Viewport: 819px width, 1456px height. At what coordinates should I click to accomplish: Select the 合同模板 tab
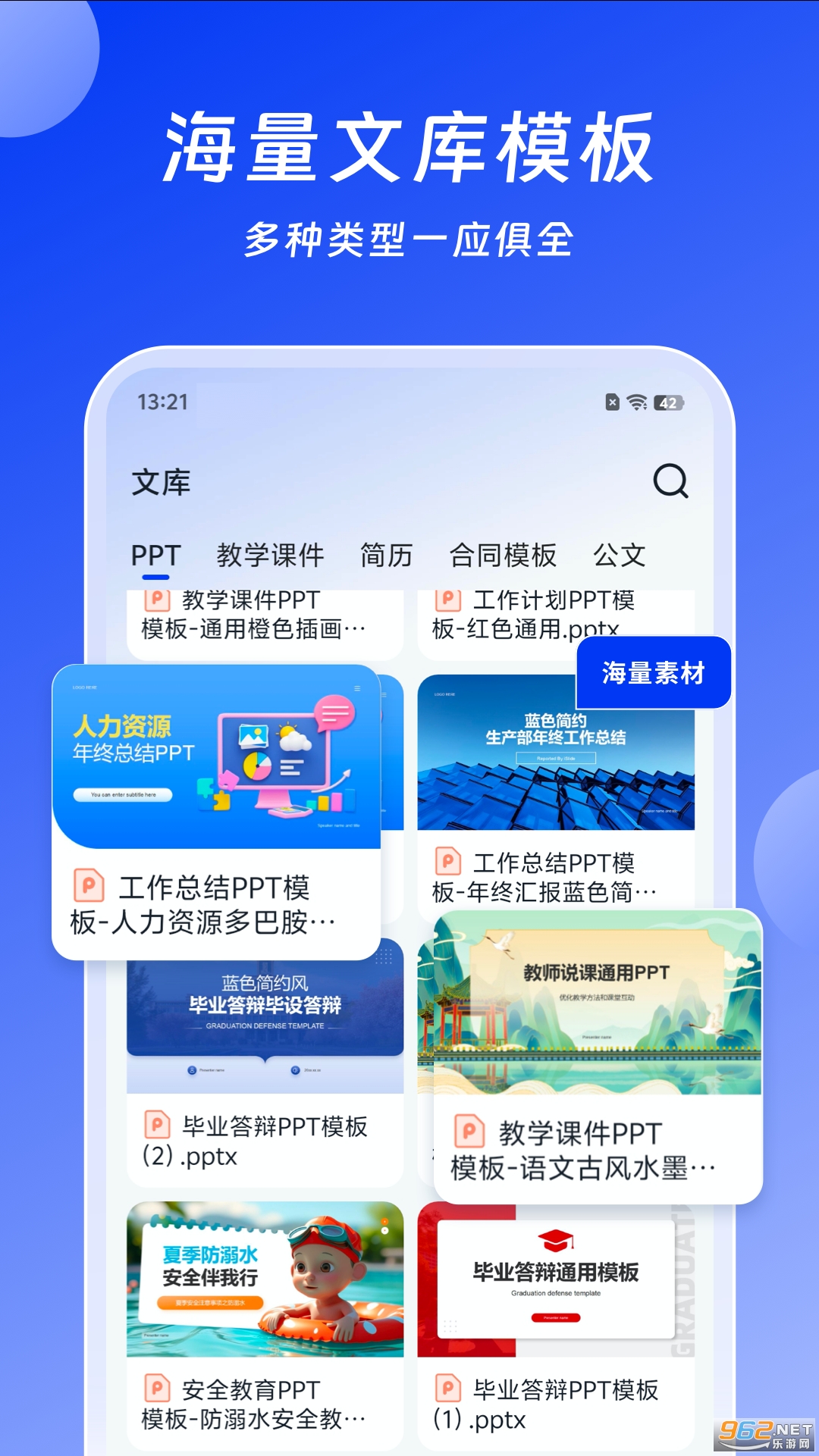(x=504, y=554)
